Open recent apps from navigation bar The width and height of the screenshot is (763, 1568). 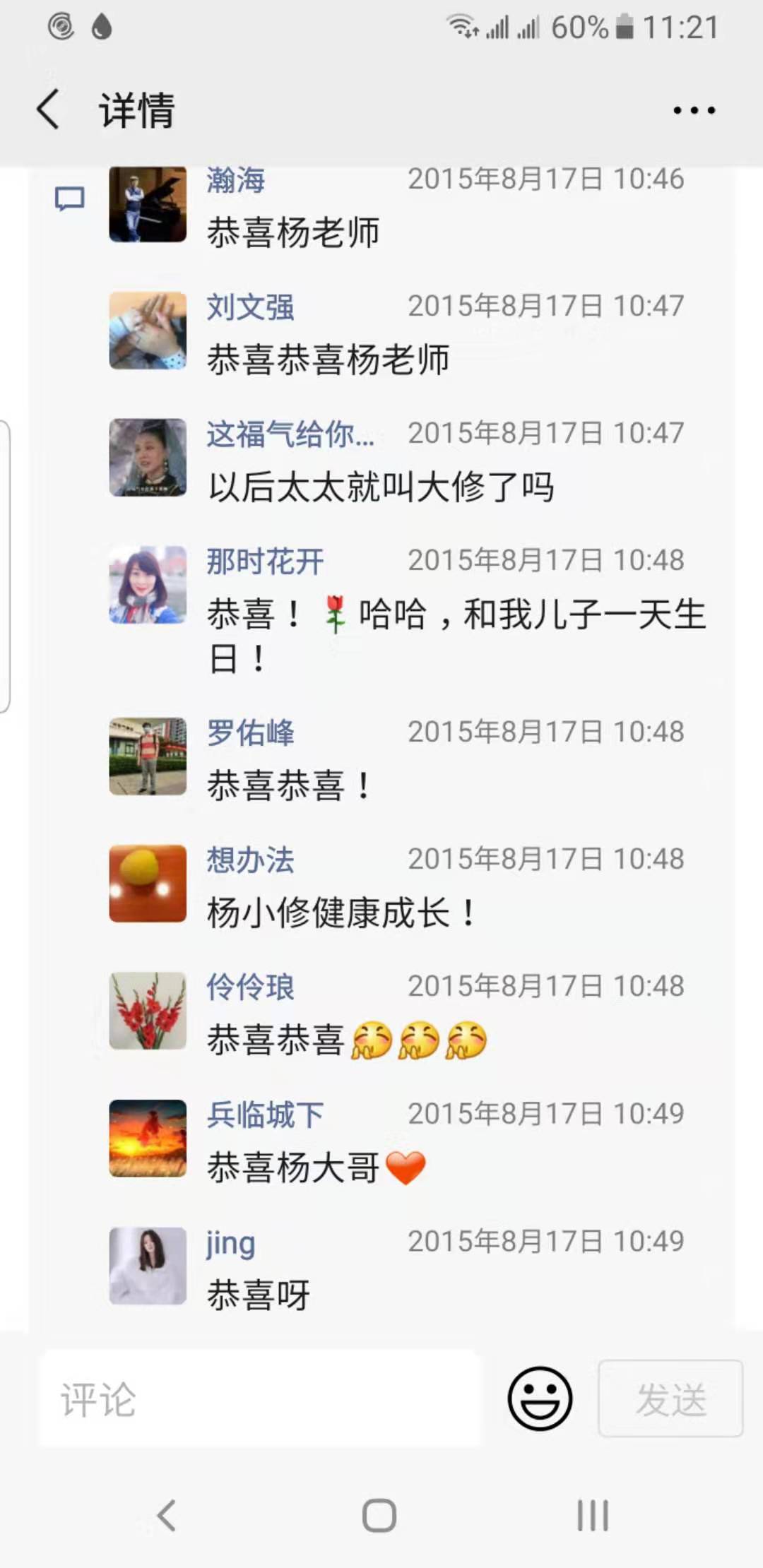[592, 1516]
